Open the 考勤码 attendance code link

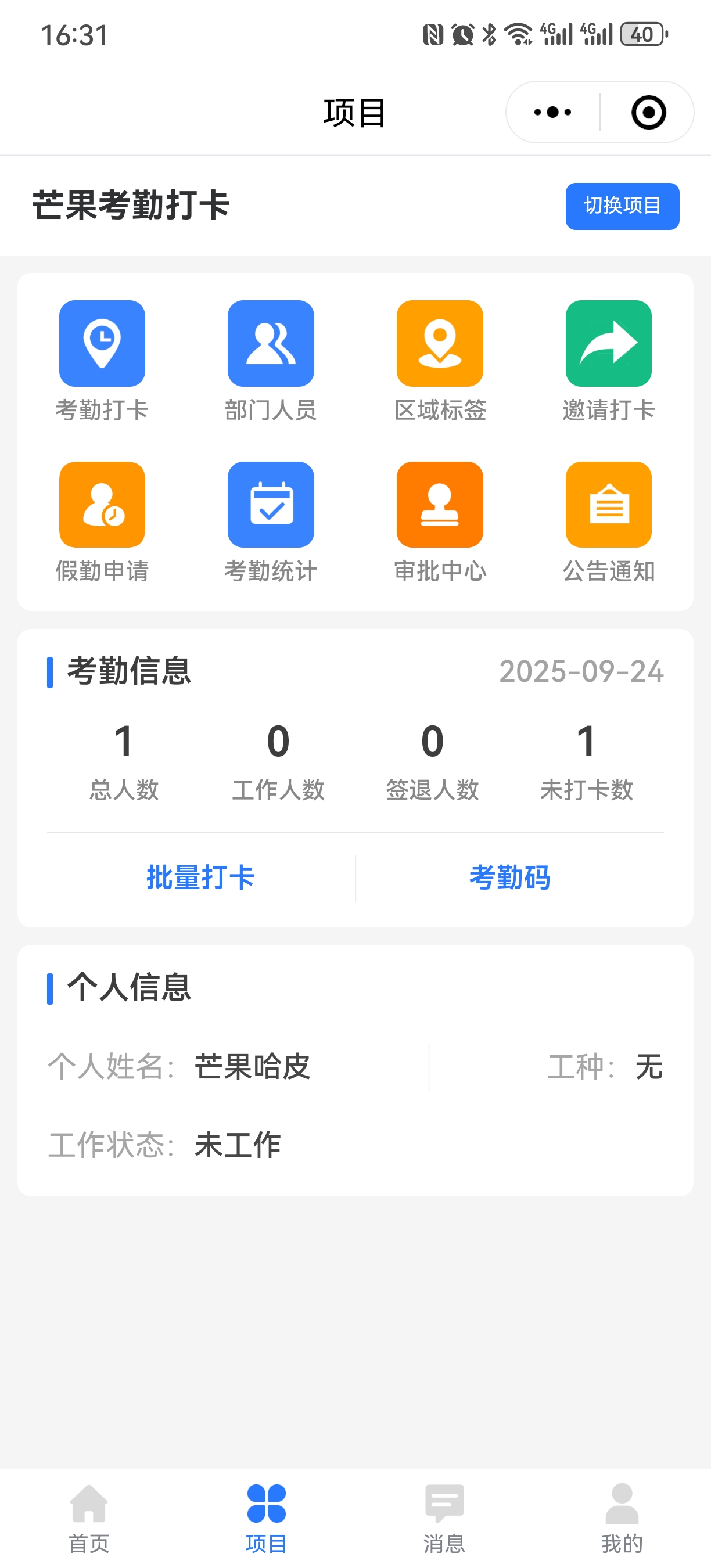[x=509, y=877]
